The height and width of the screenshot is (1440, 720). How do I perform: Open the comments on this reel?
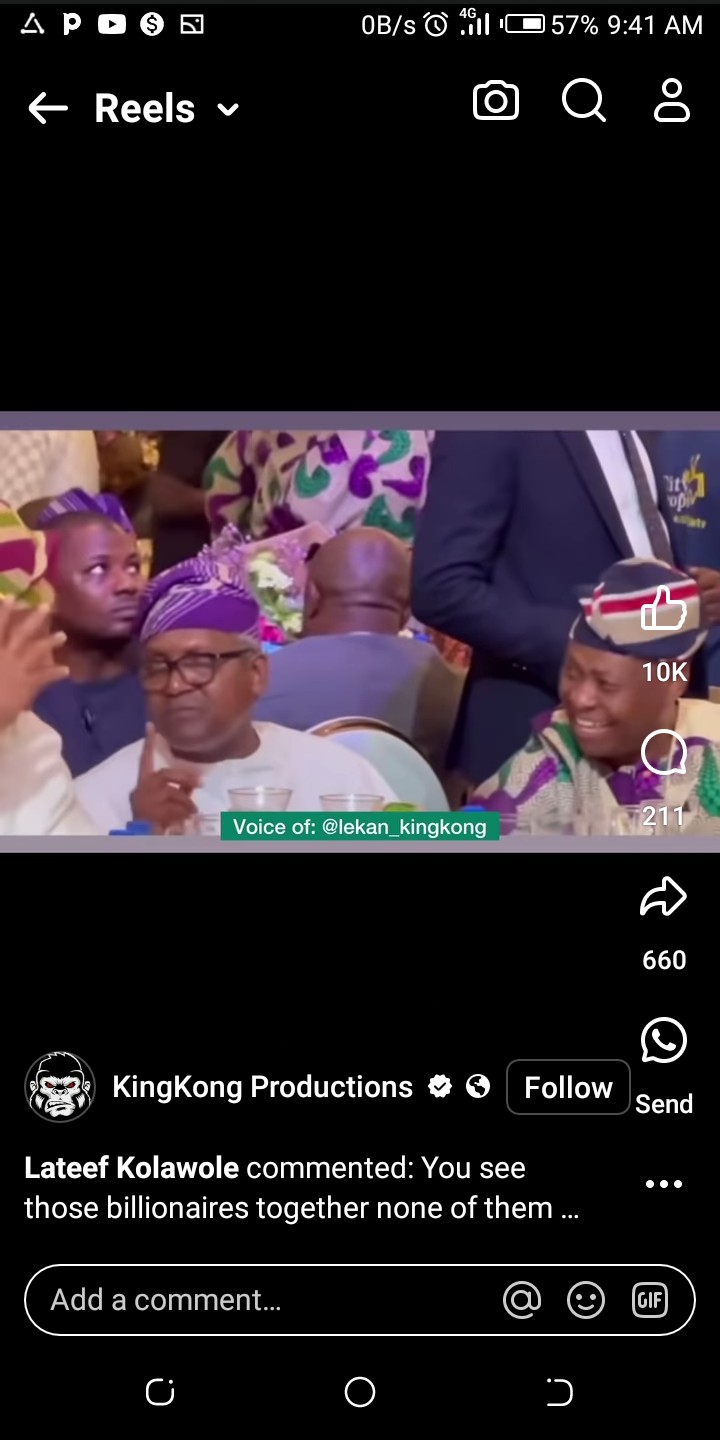point(664,754)
